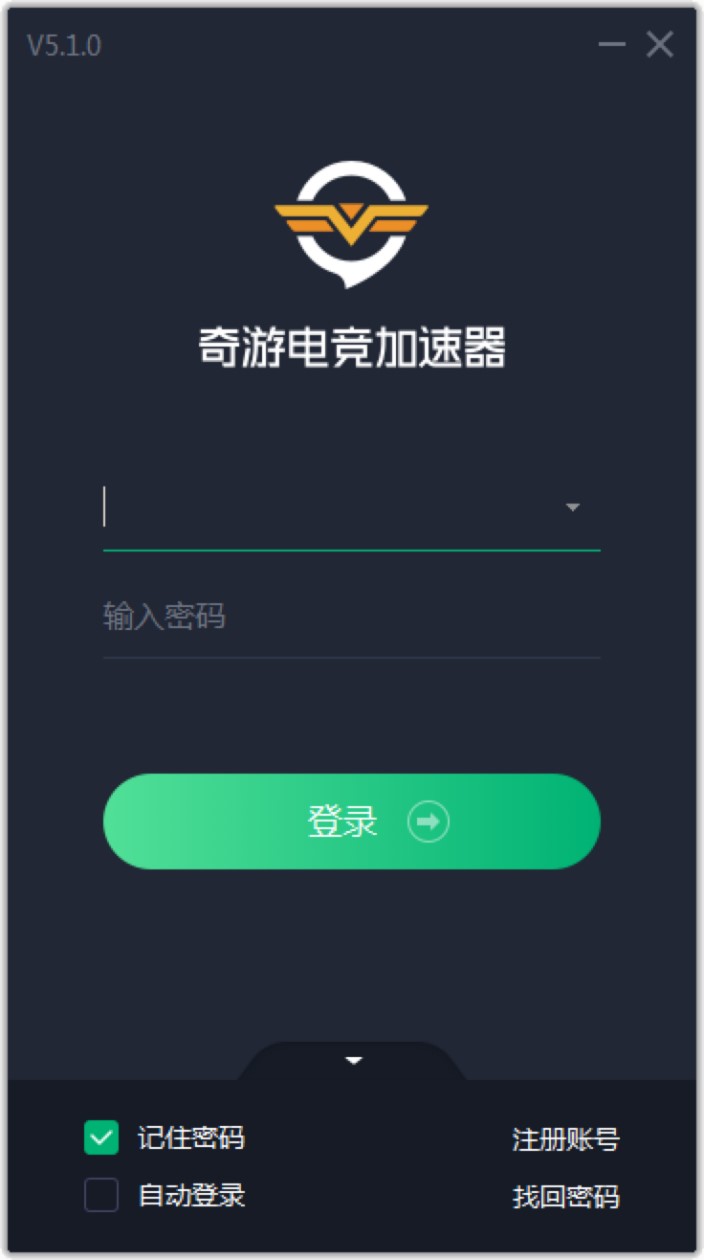Close the login window

[x=660, y=45]
